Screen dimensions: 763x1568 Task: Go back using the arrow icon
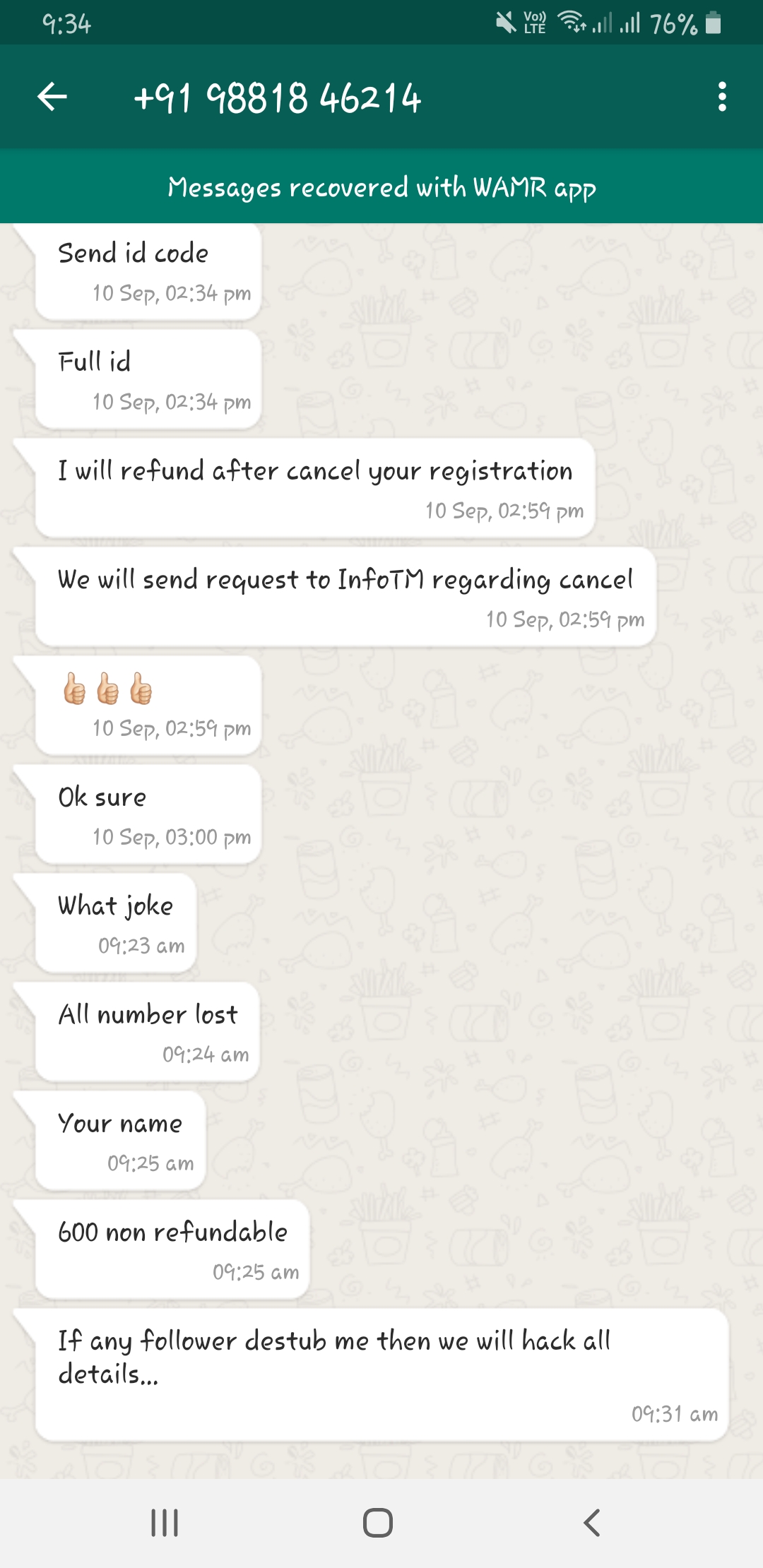[x=52, y=97]
